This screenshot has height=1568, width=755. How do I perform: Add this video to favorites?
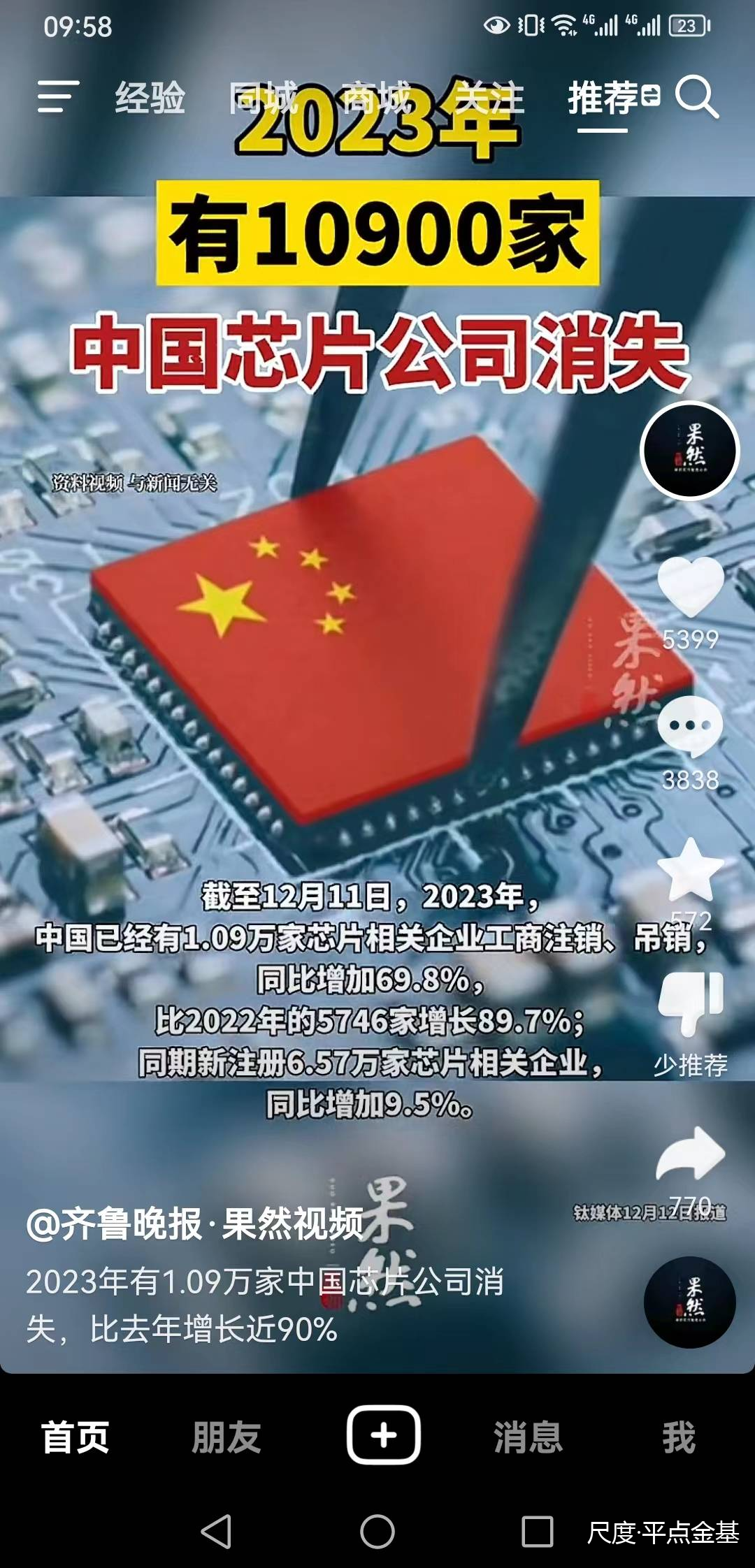[690, 870]
